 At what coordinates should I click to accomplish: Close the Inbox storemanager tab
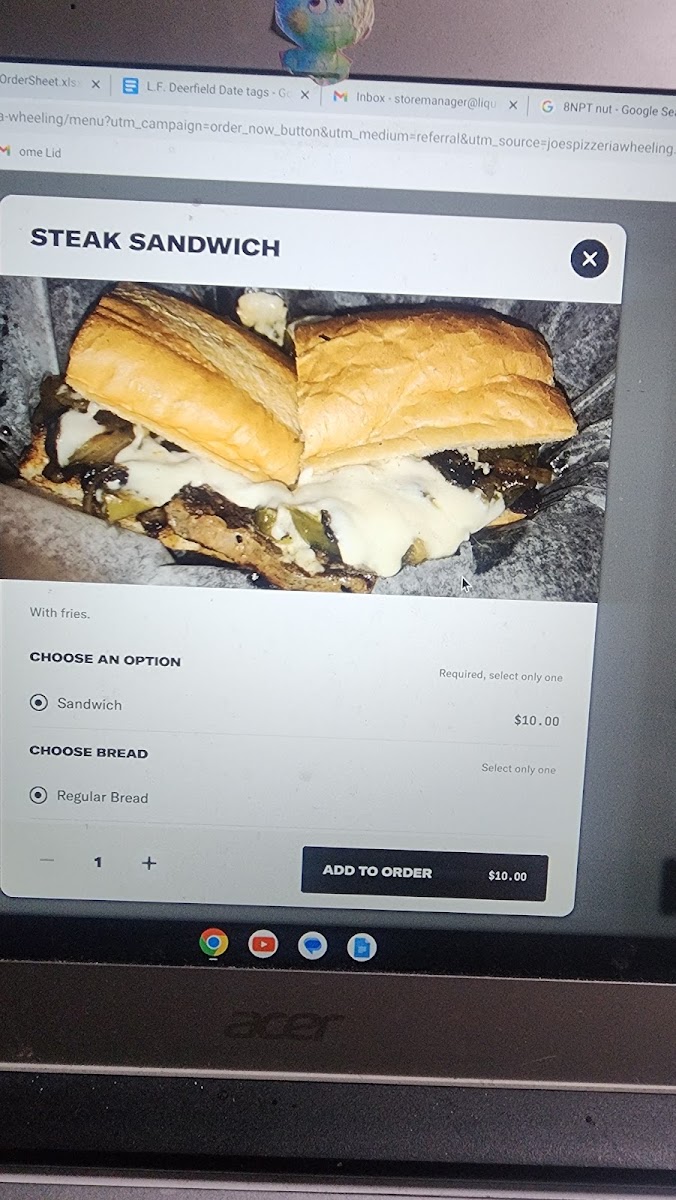point(513,104)
